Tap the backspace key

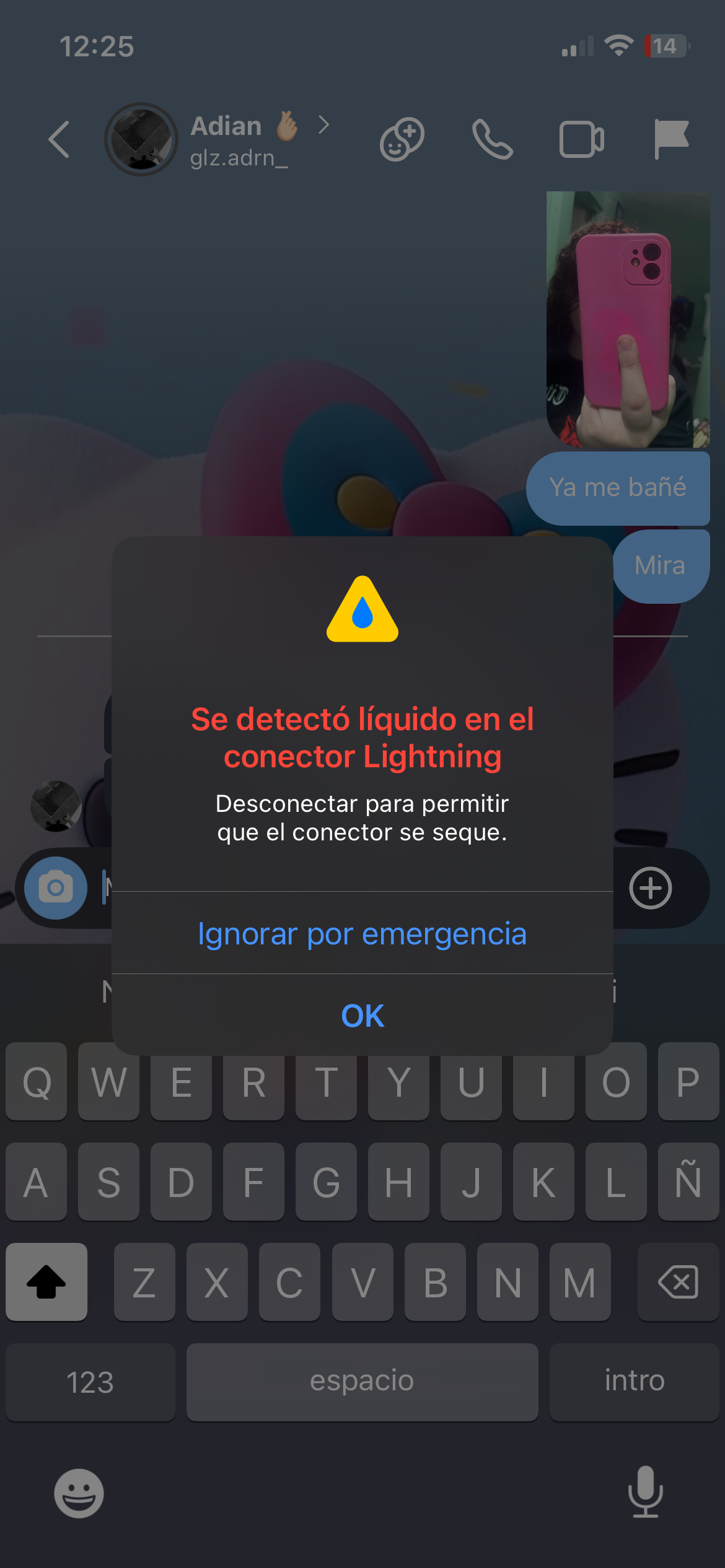click(x=679, y=1282)
